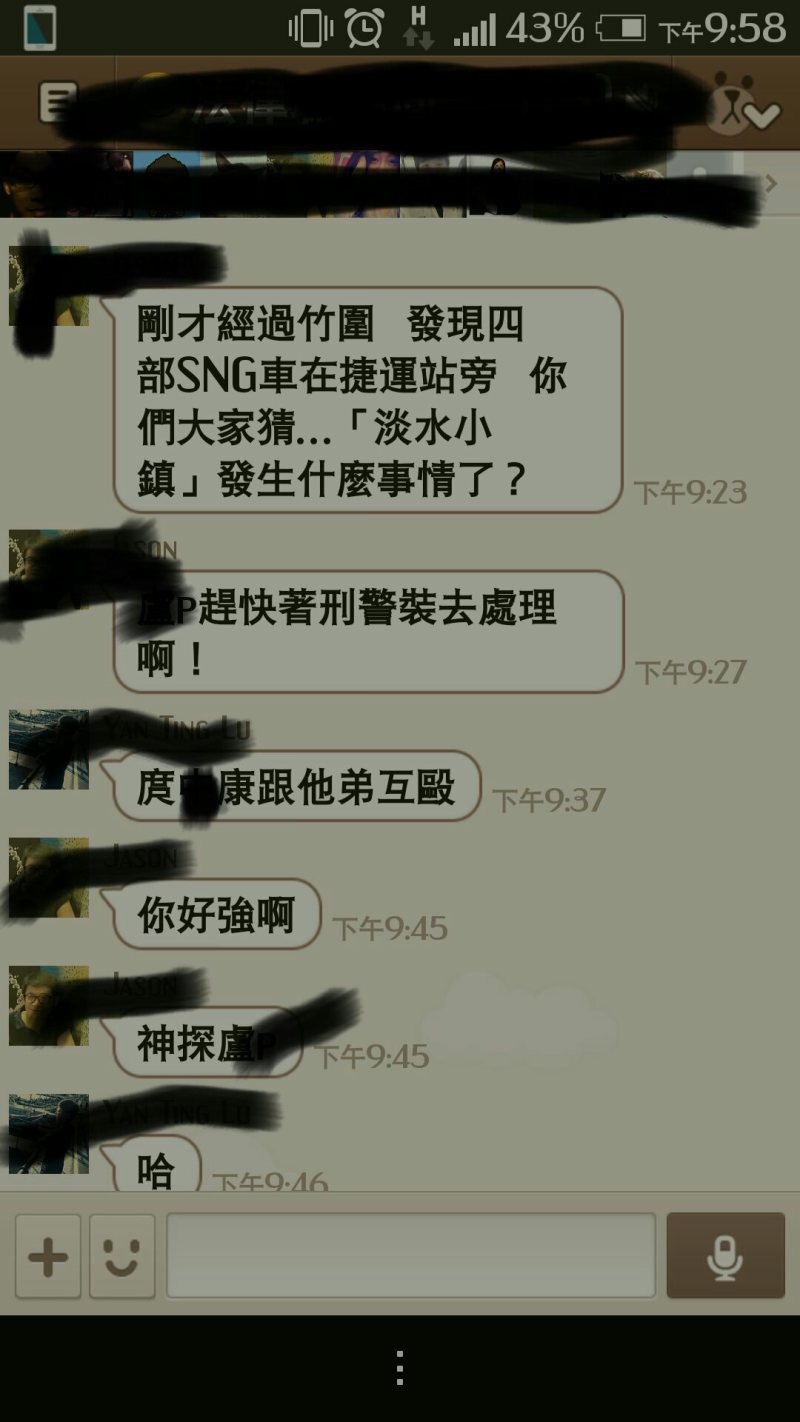The width and height of the screenshot is (800, 1422).
Task: Open the chat list icon
Action: click(x=58, y=102)
